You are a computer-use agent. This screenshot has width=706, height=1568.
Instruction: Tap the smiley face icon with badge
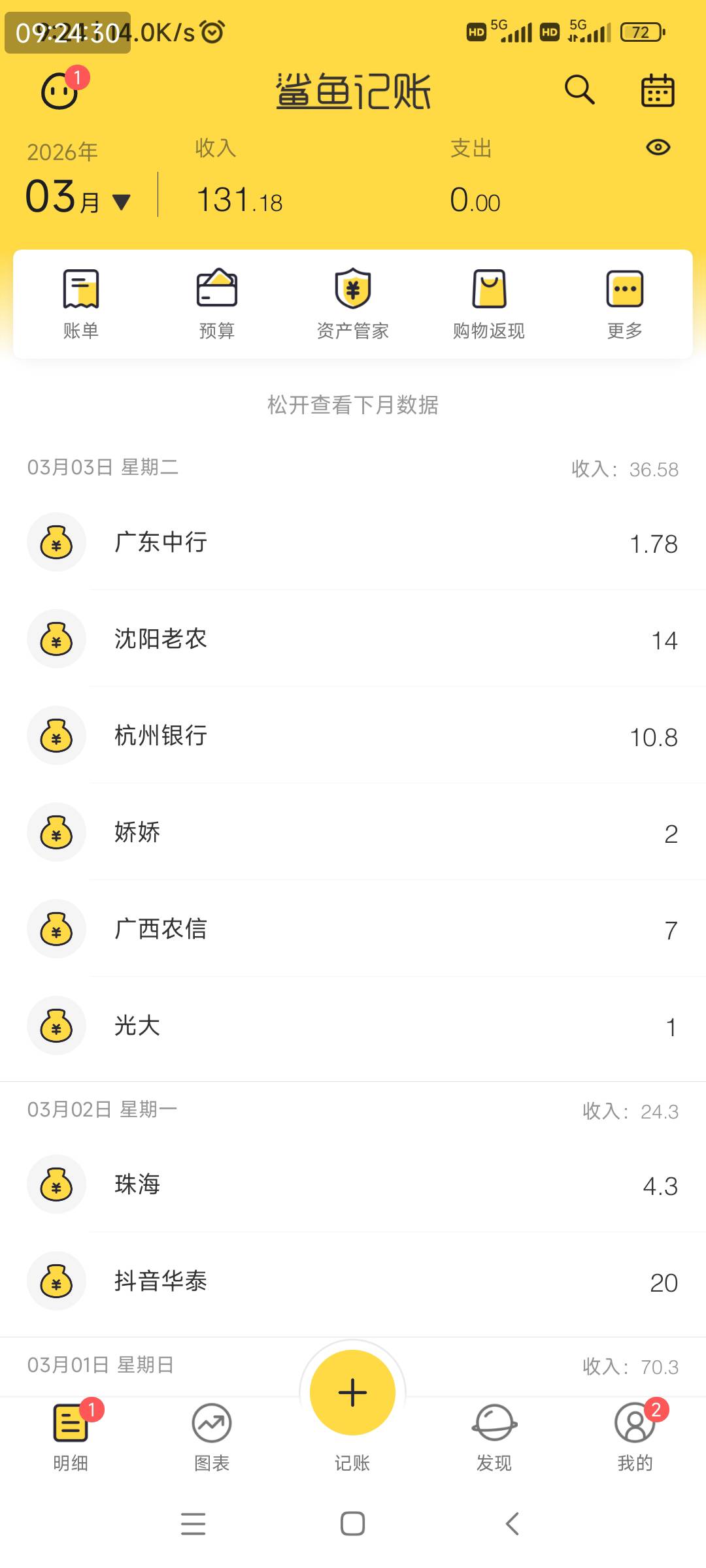[x=60, y=90]
